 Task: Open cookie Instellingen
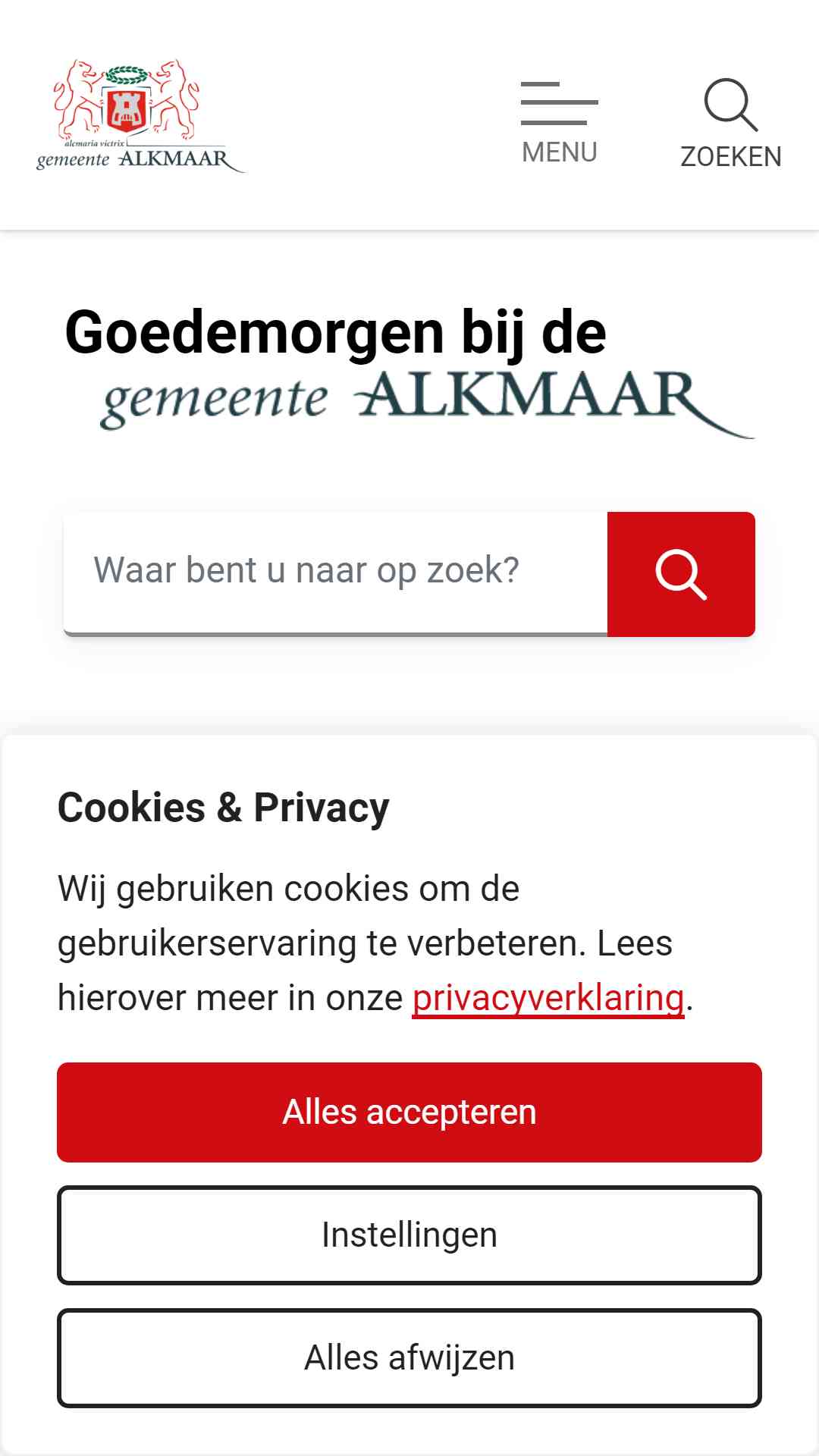tap(409, 1235)
